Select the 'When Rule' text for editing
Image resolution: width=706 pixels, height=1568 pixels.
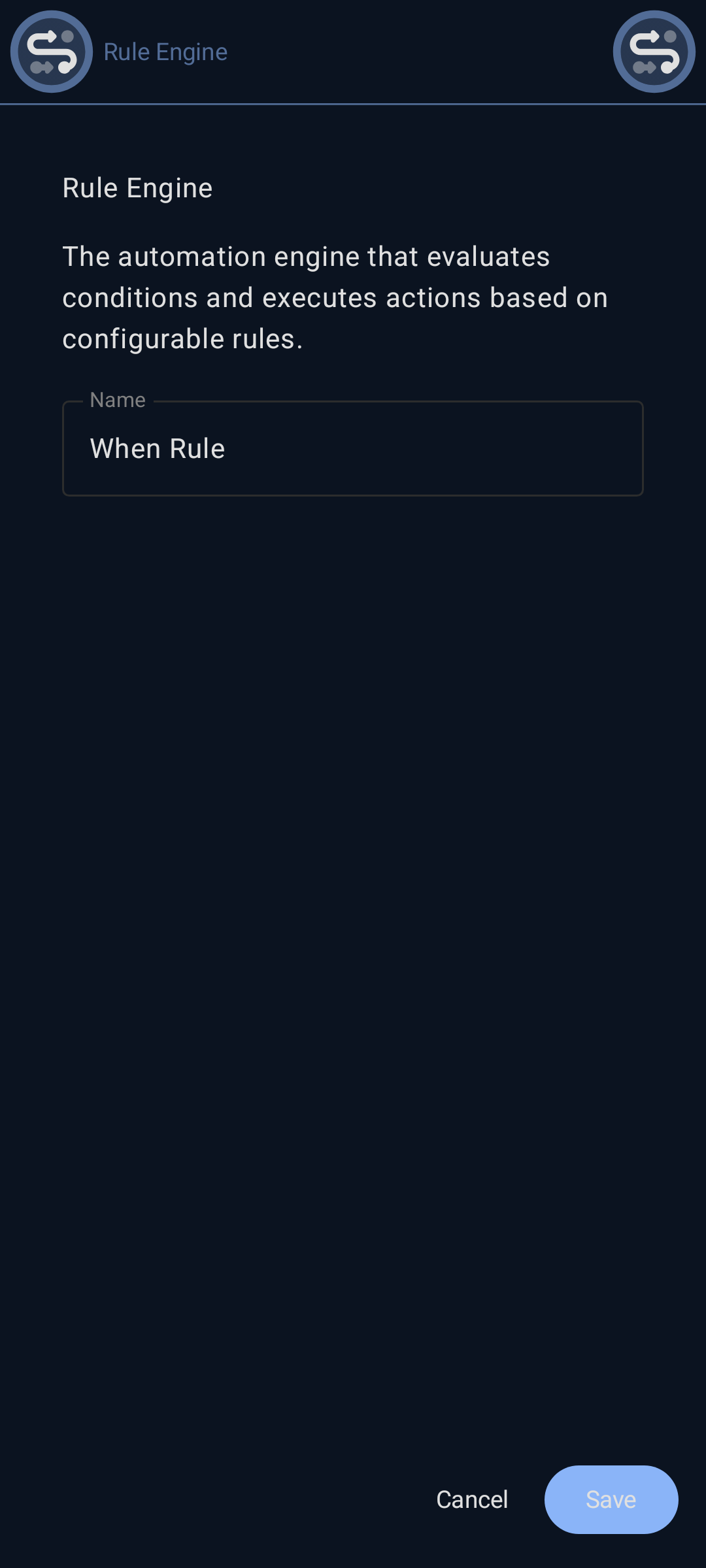pyautogui.click(x=157, y=448)
